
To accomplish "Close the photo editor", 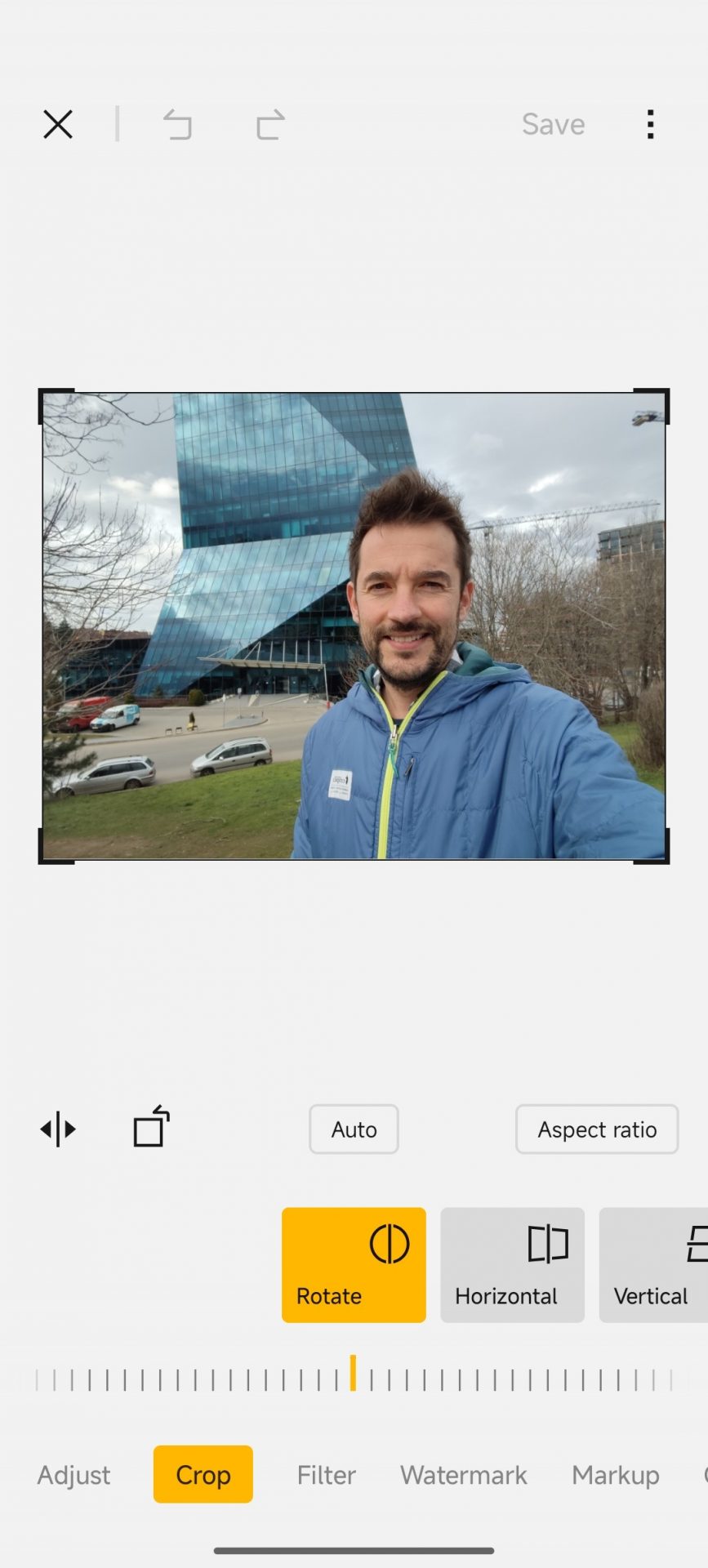I will click(58, 125).
